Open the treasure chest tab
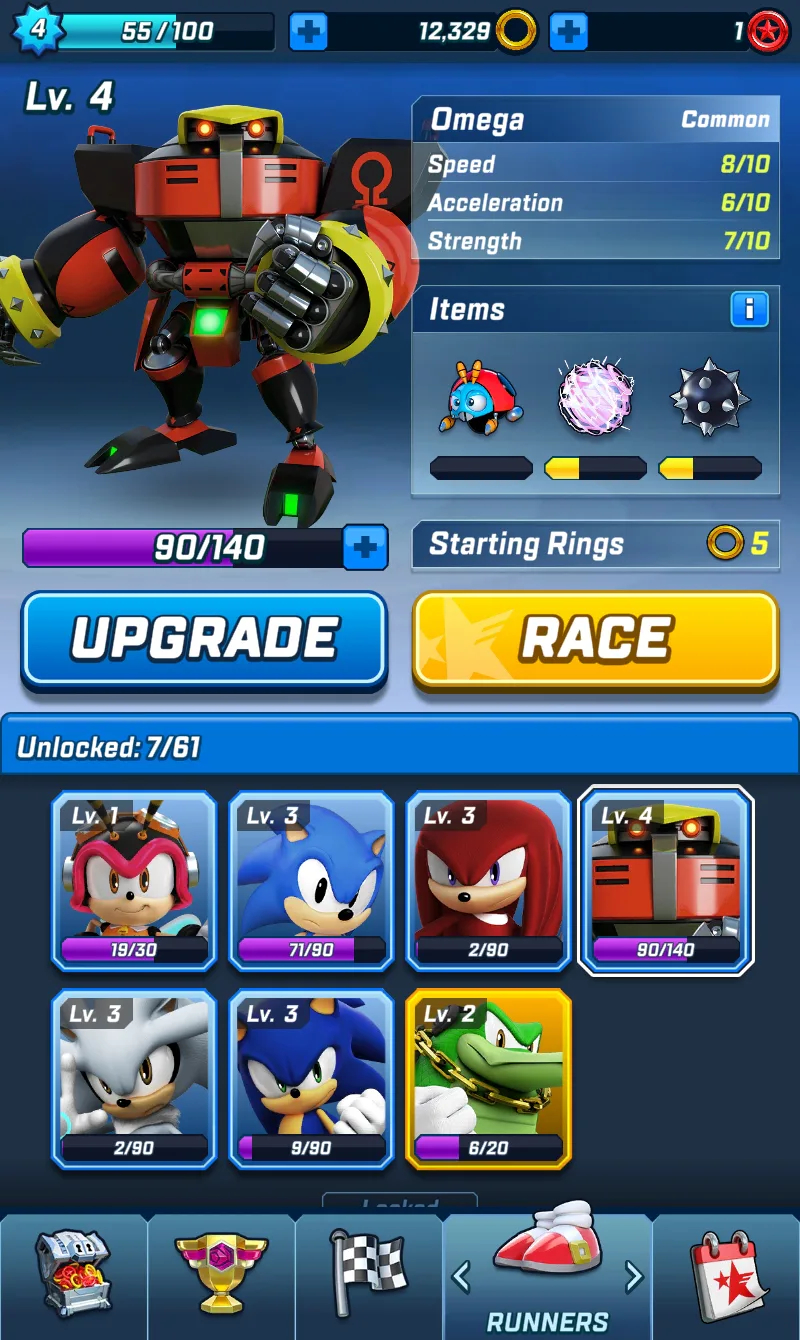 [73, 1272]
